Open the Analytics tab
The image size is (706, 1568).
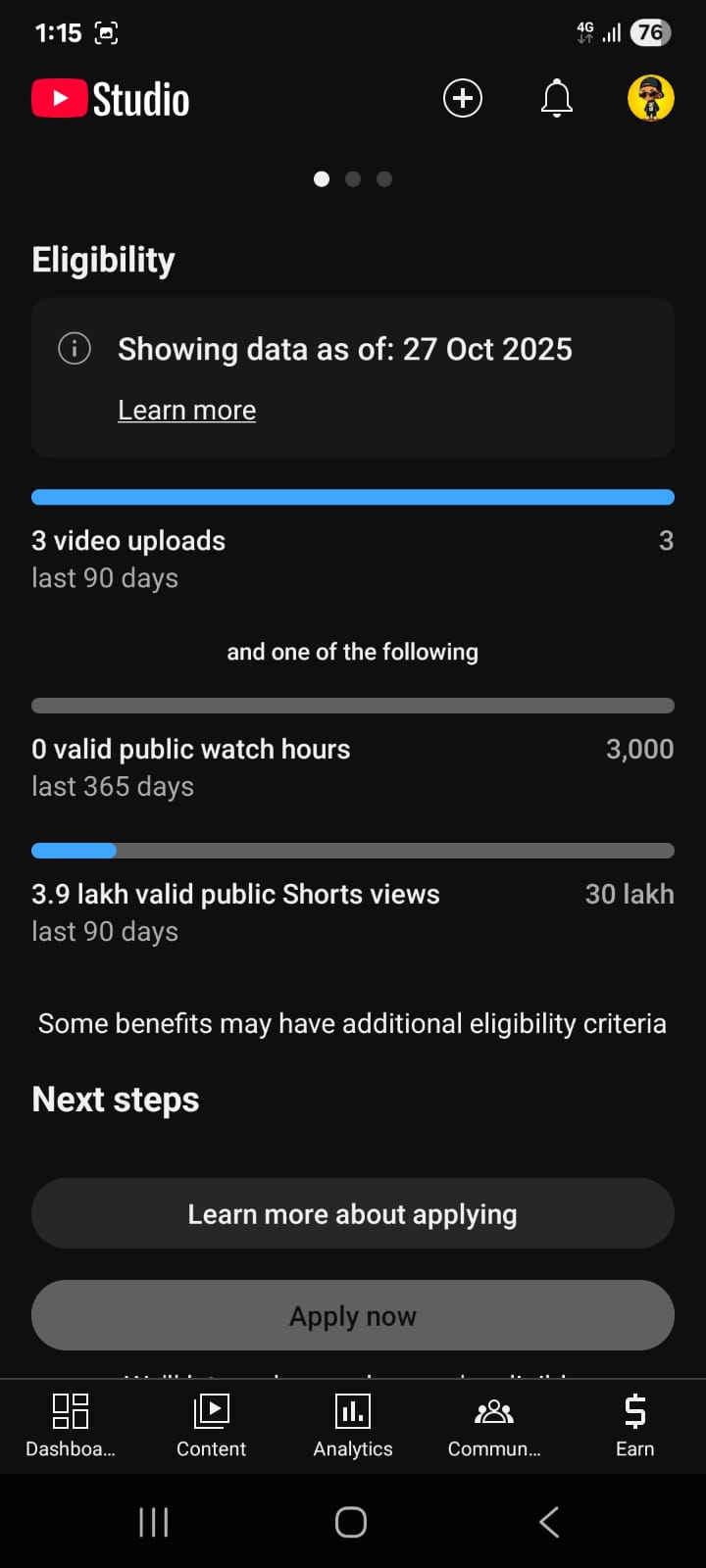tap(352, 1425)
